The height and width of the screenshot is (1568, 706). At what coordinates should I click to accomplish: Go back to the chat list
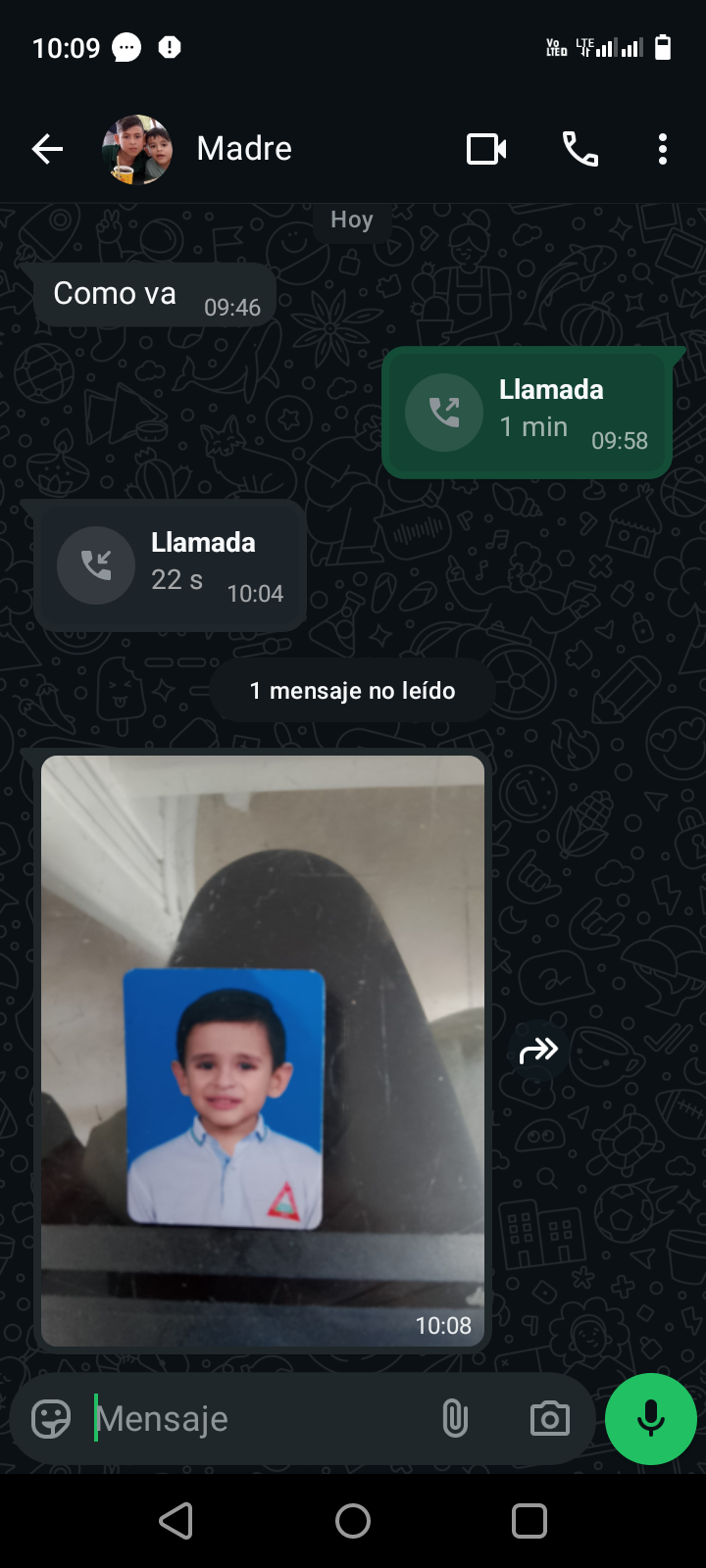[x=47, y=149]
